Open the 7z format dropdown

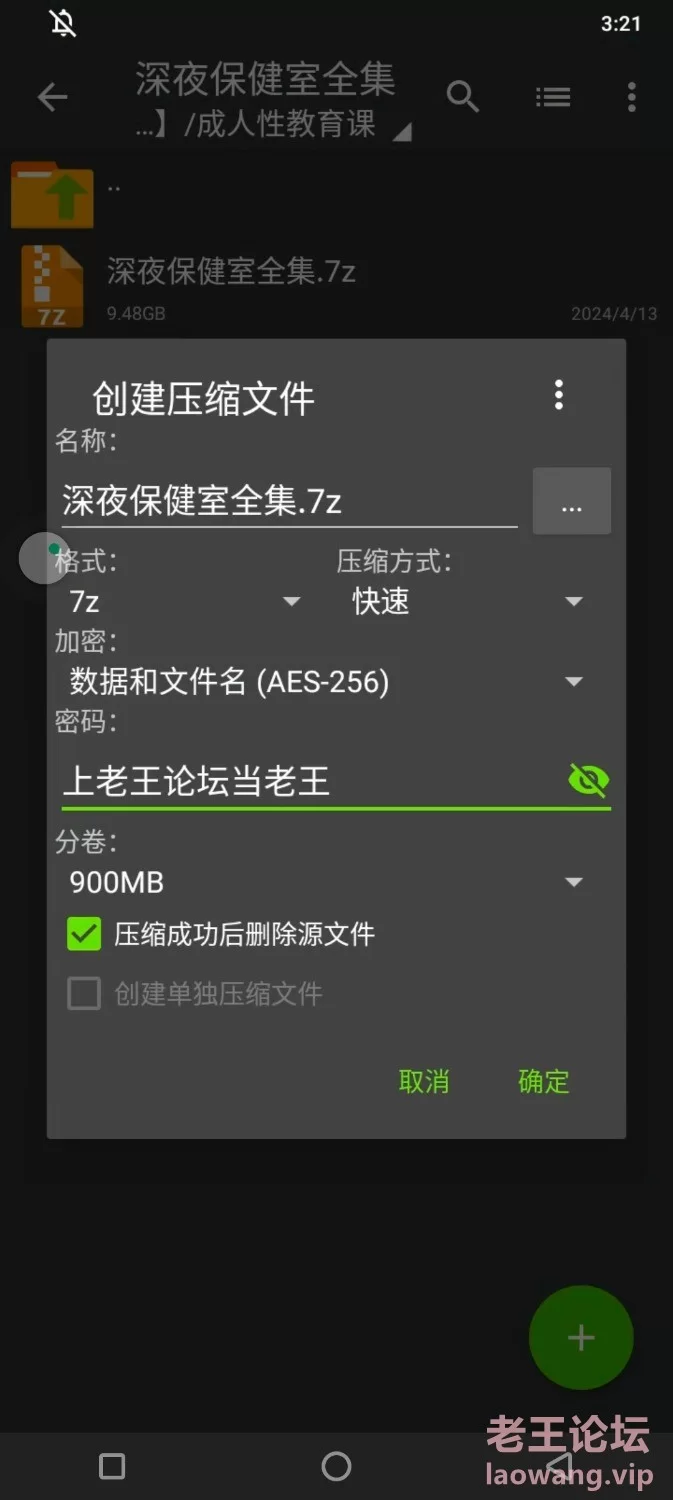pos(185,601)
